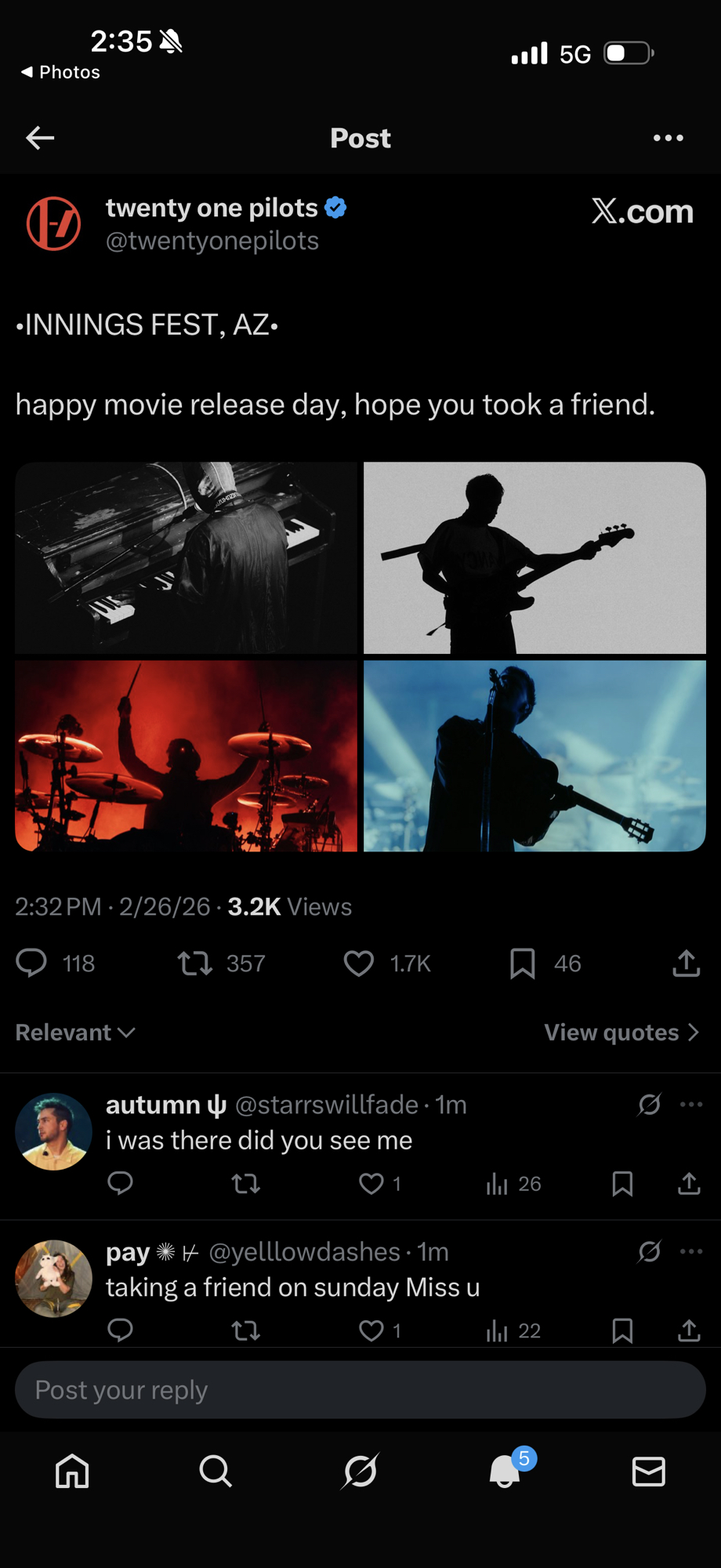View the red drummer photo
This screenshot has height=1568, width=721.
(x=186, y=756)
